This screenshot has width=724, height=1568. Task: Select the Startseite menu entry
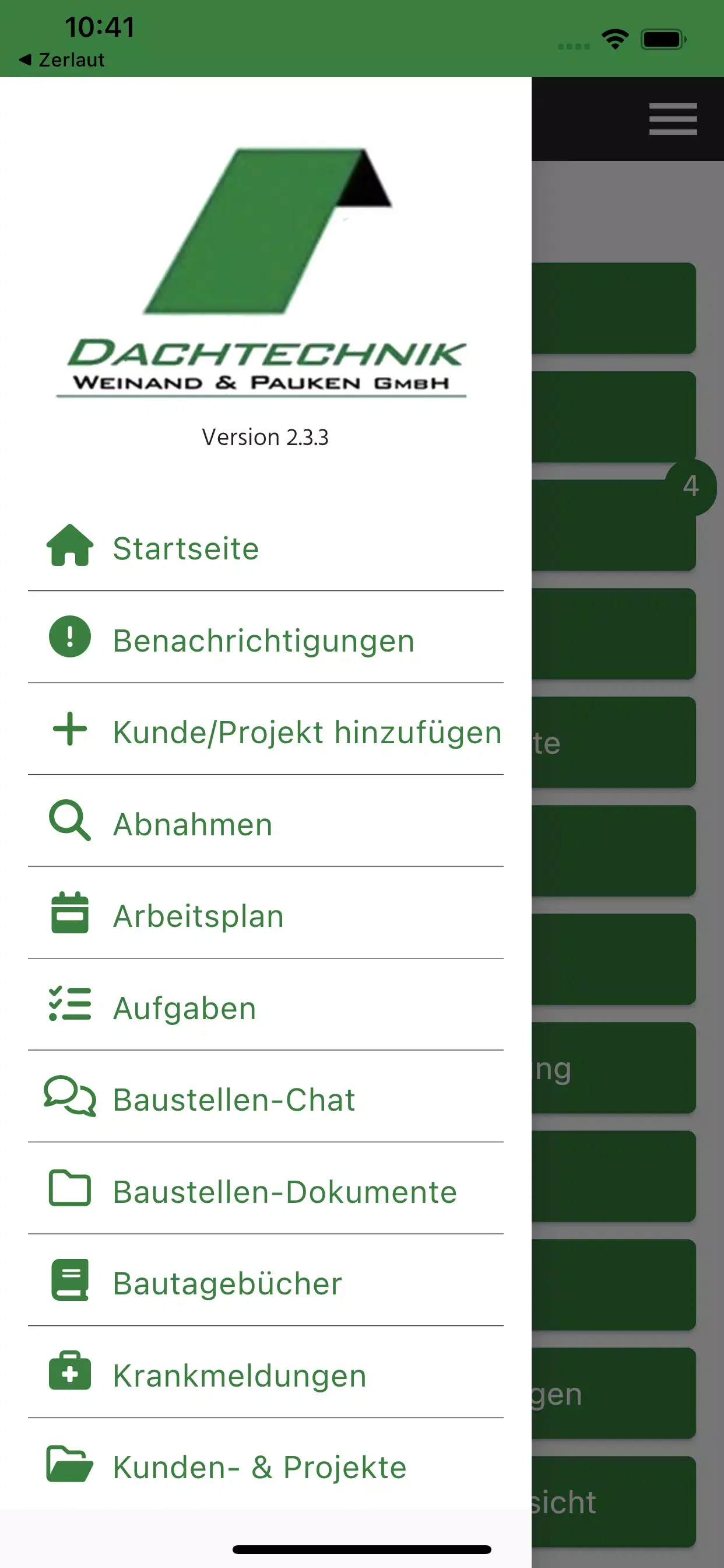185,547
